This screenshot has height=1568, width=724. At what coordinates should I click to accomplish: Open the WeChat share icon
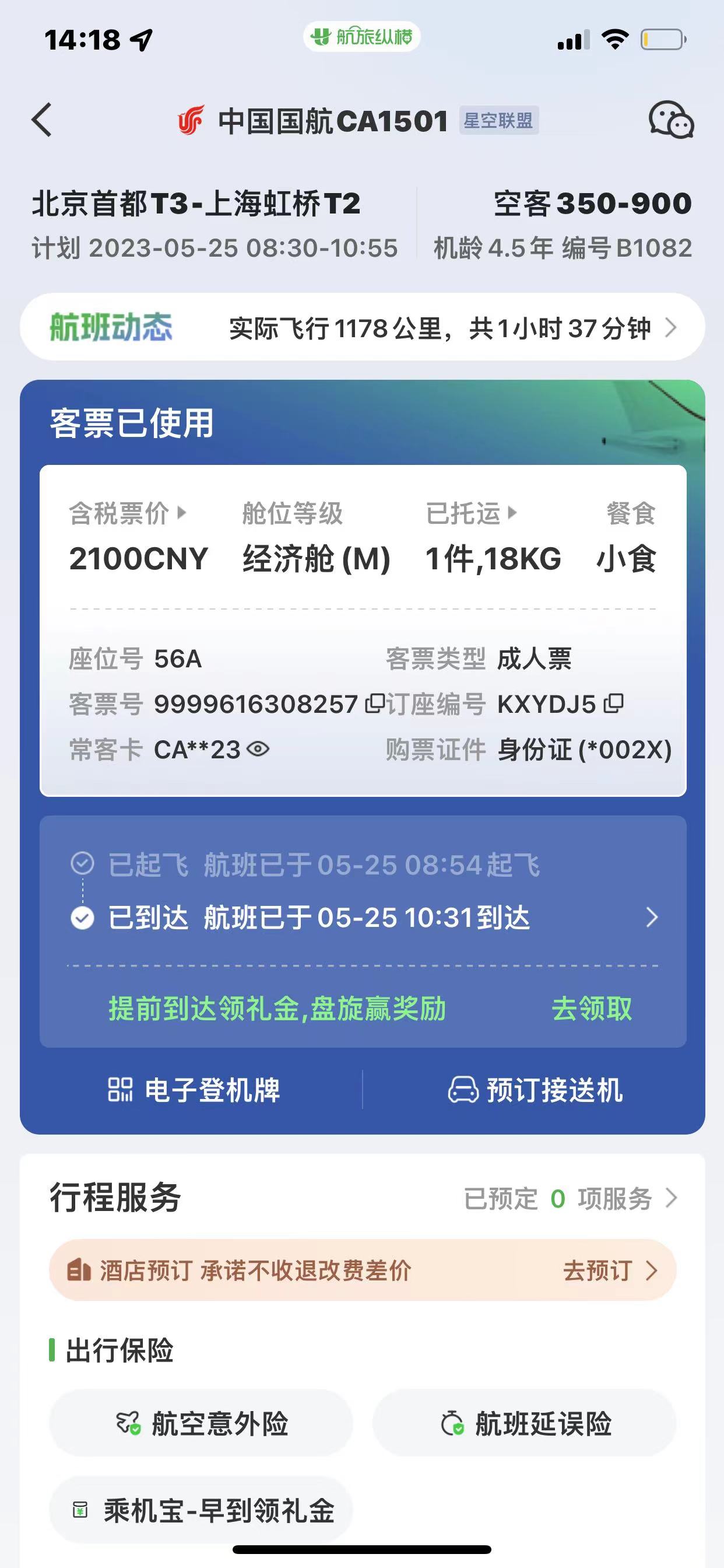pyautogui.click(x=671, y=120)
